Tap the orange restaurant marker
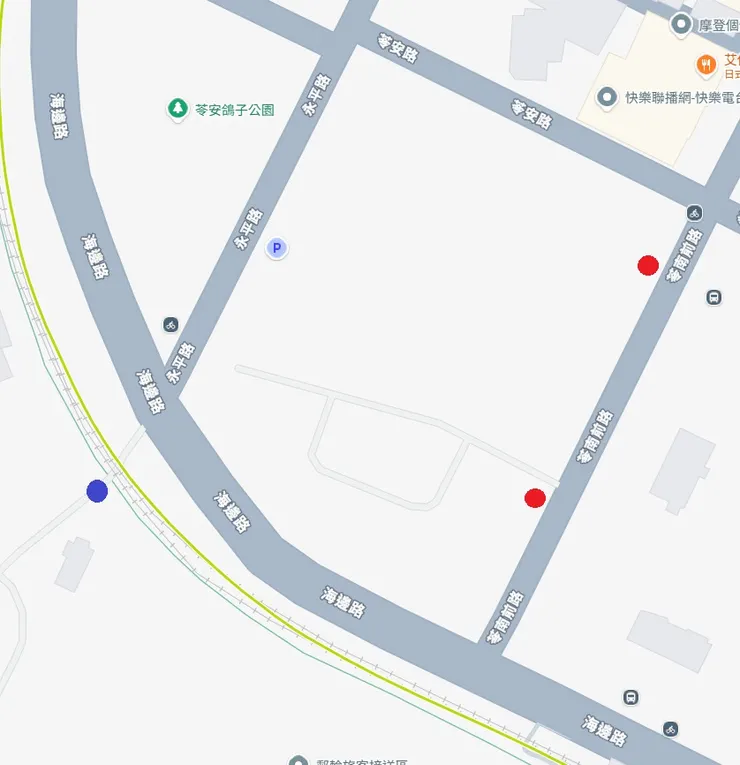 [x=706, y=65]
